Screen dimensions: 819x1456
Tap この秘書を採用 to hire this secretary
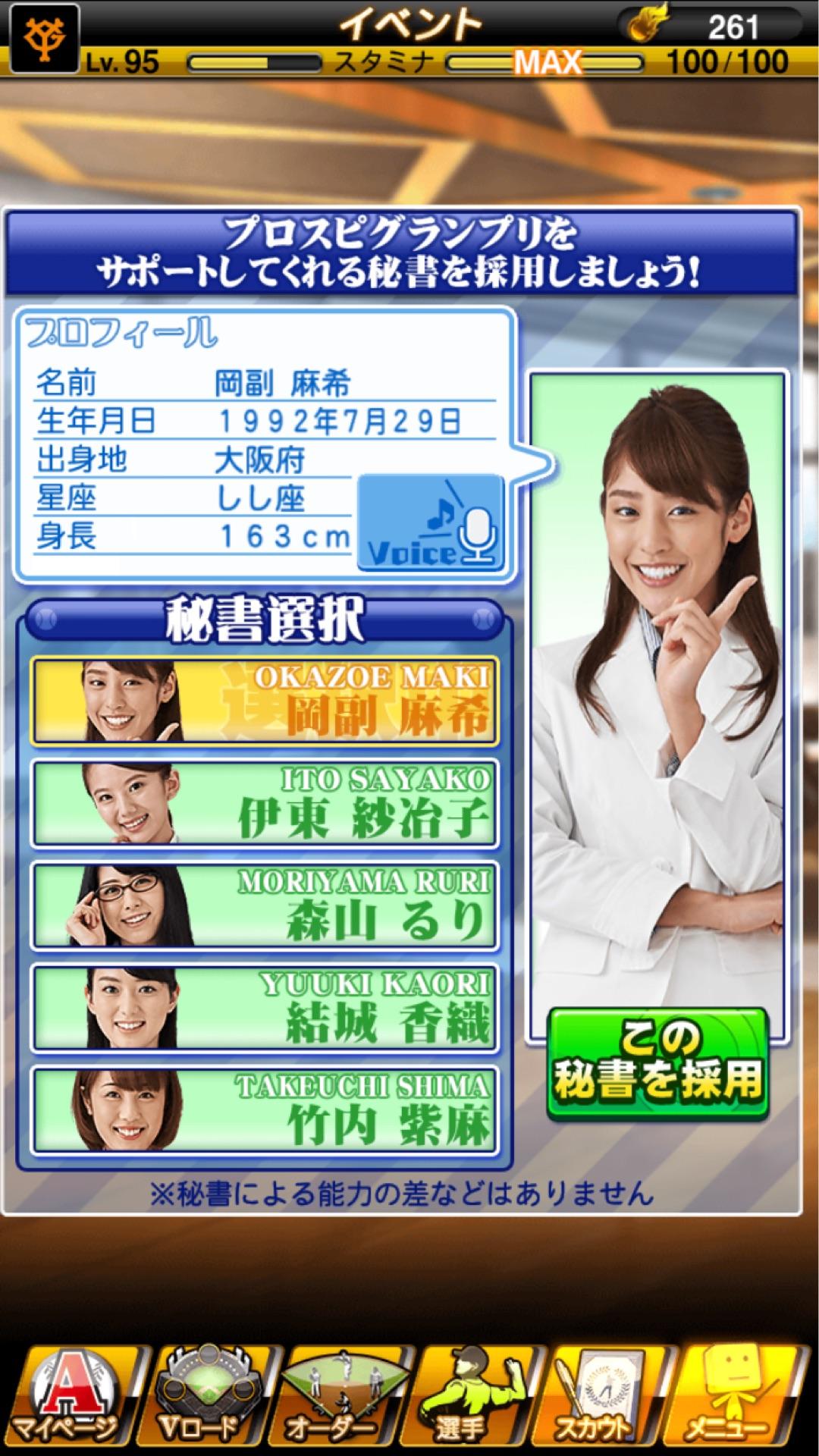657,1062
